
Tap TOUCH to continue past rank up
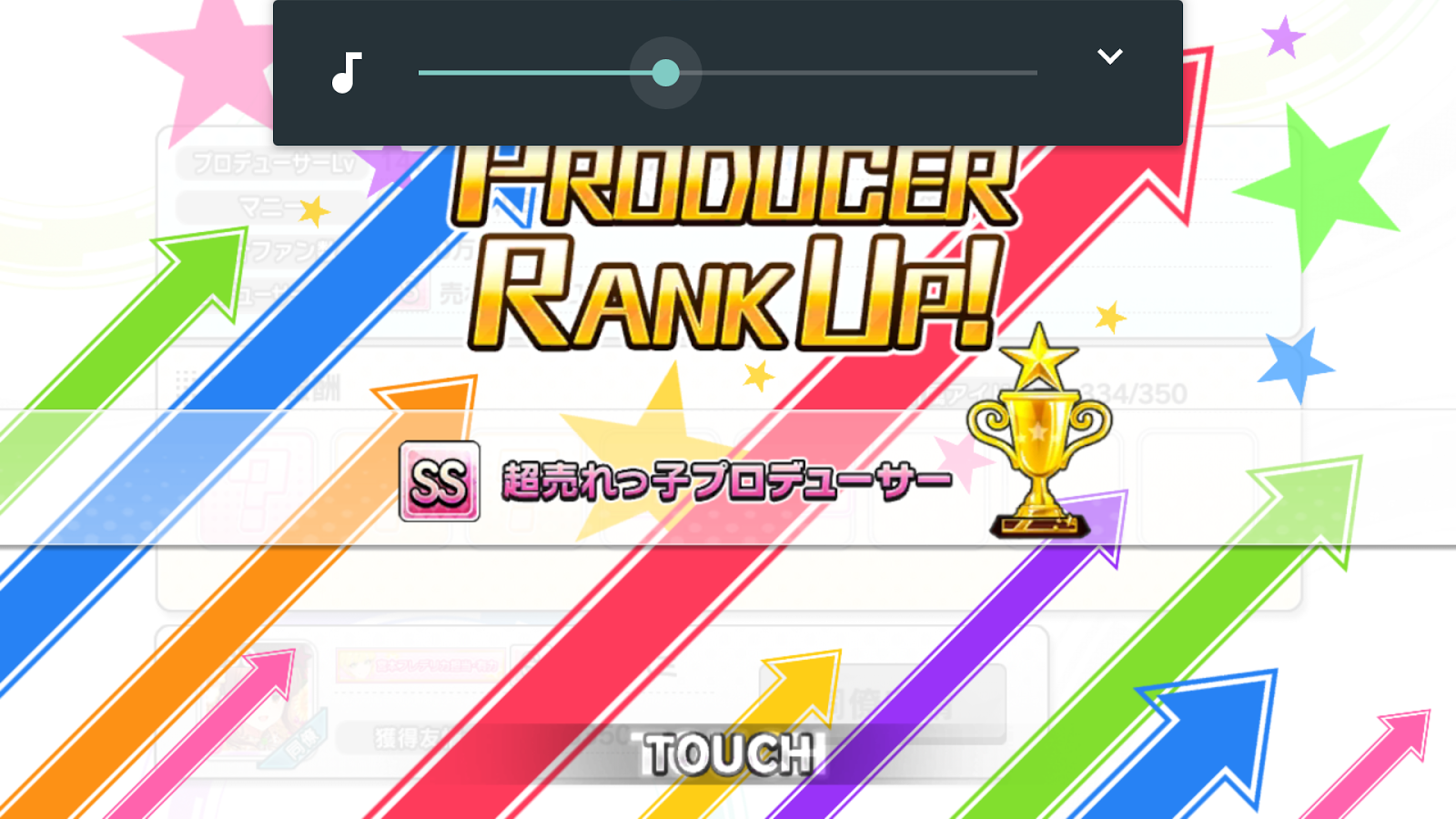tap(729, 754)
